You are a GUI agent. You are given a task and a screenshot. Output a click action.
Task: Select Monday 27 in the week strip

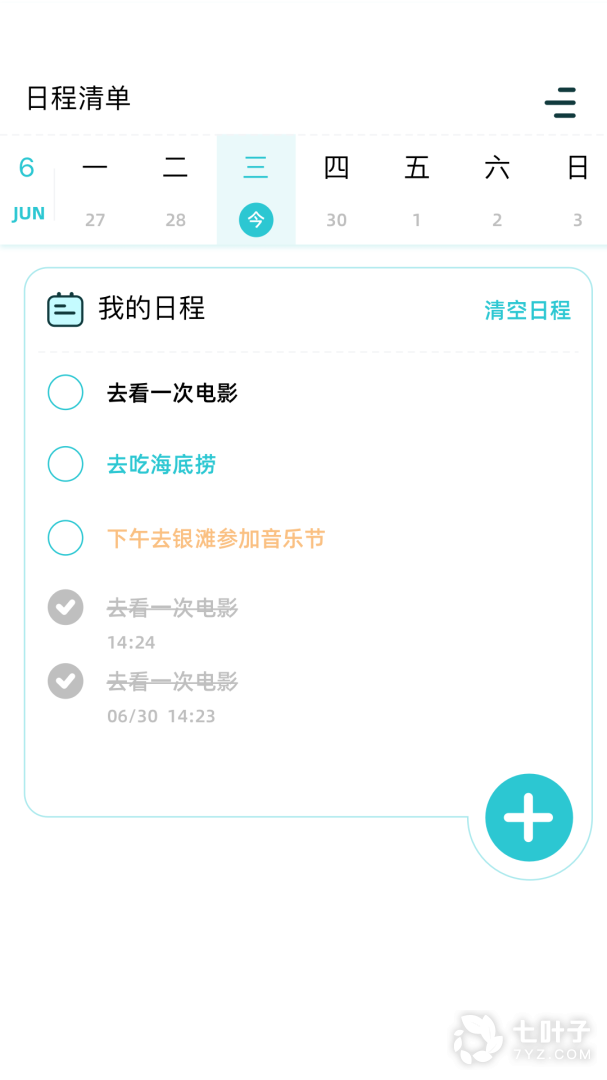pos(95,191)
